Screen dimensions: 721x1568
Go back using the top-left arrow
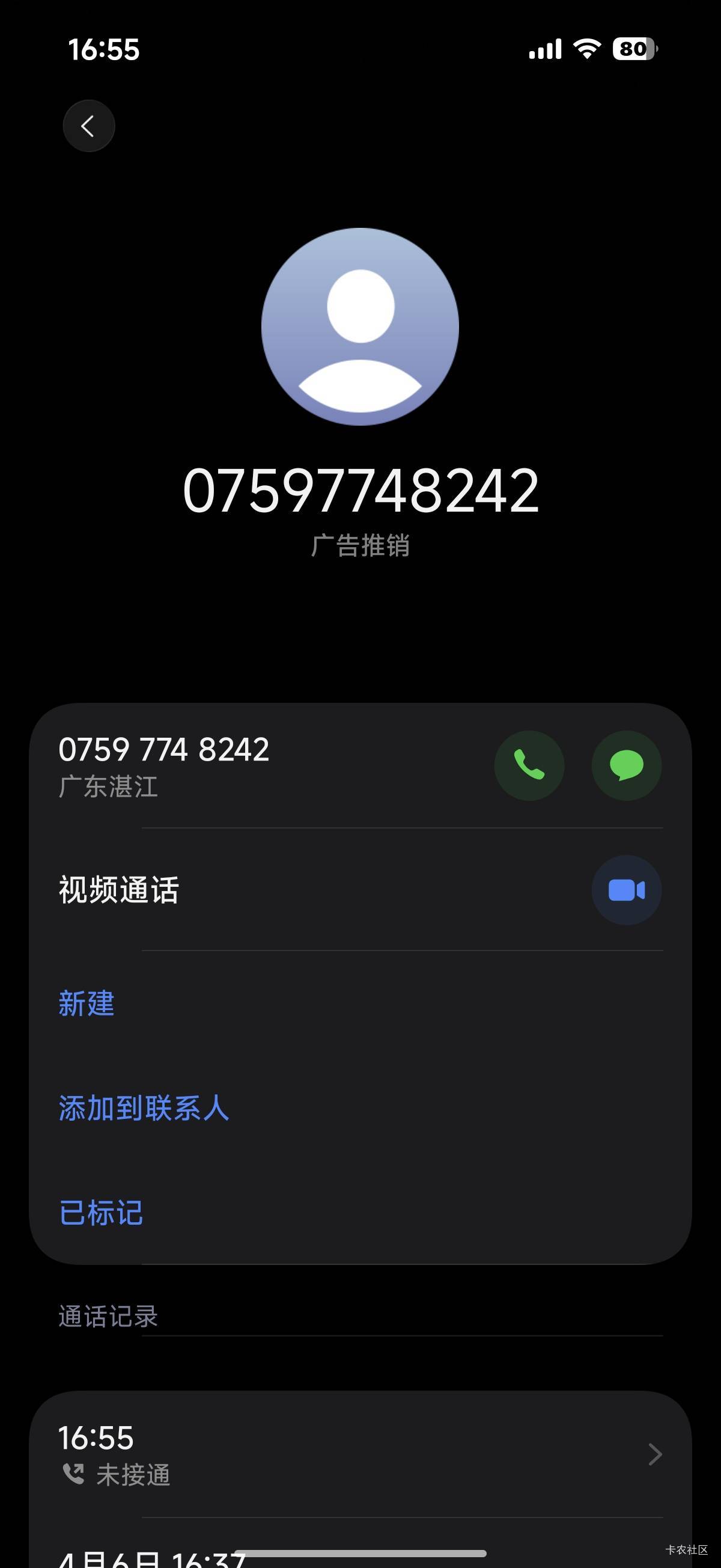(89, 126)
